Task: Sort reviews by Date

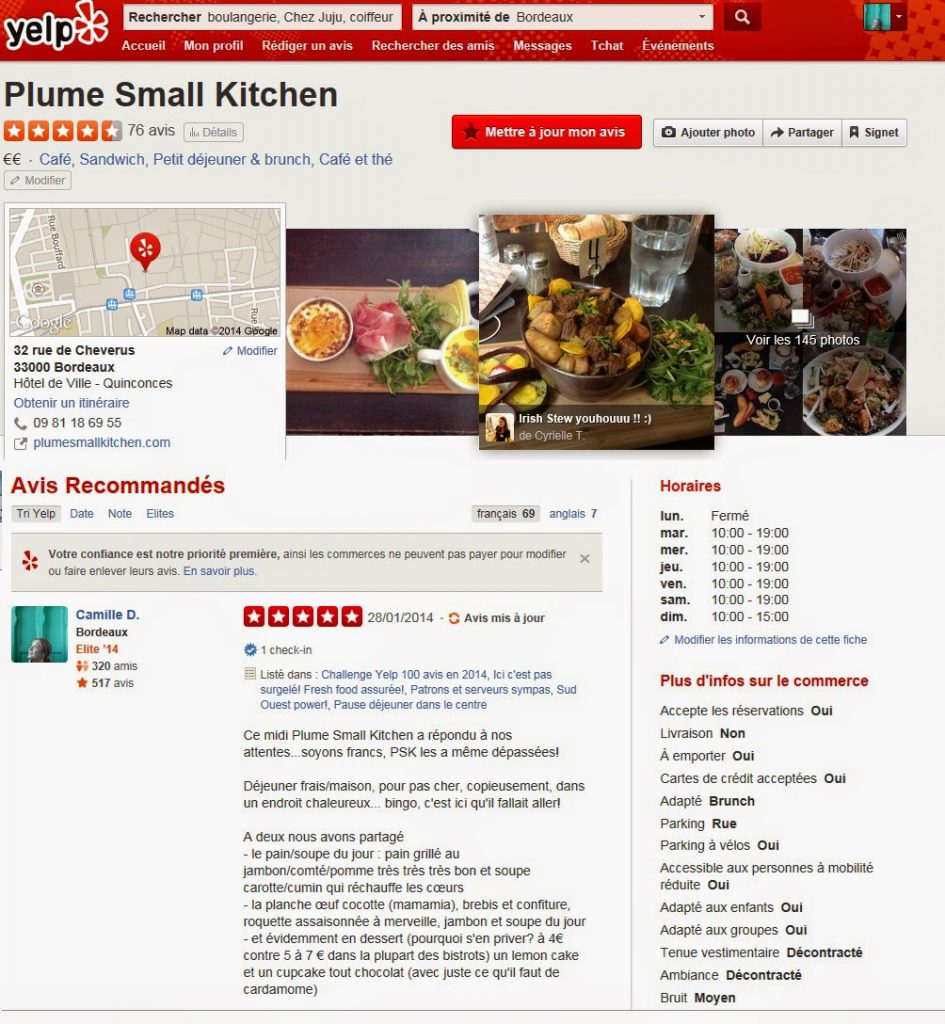Action: (x=82, y=514)
